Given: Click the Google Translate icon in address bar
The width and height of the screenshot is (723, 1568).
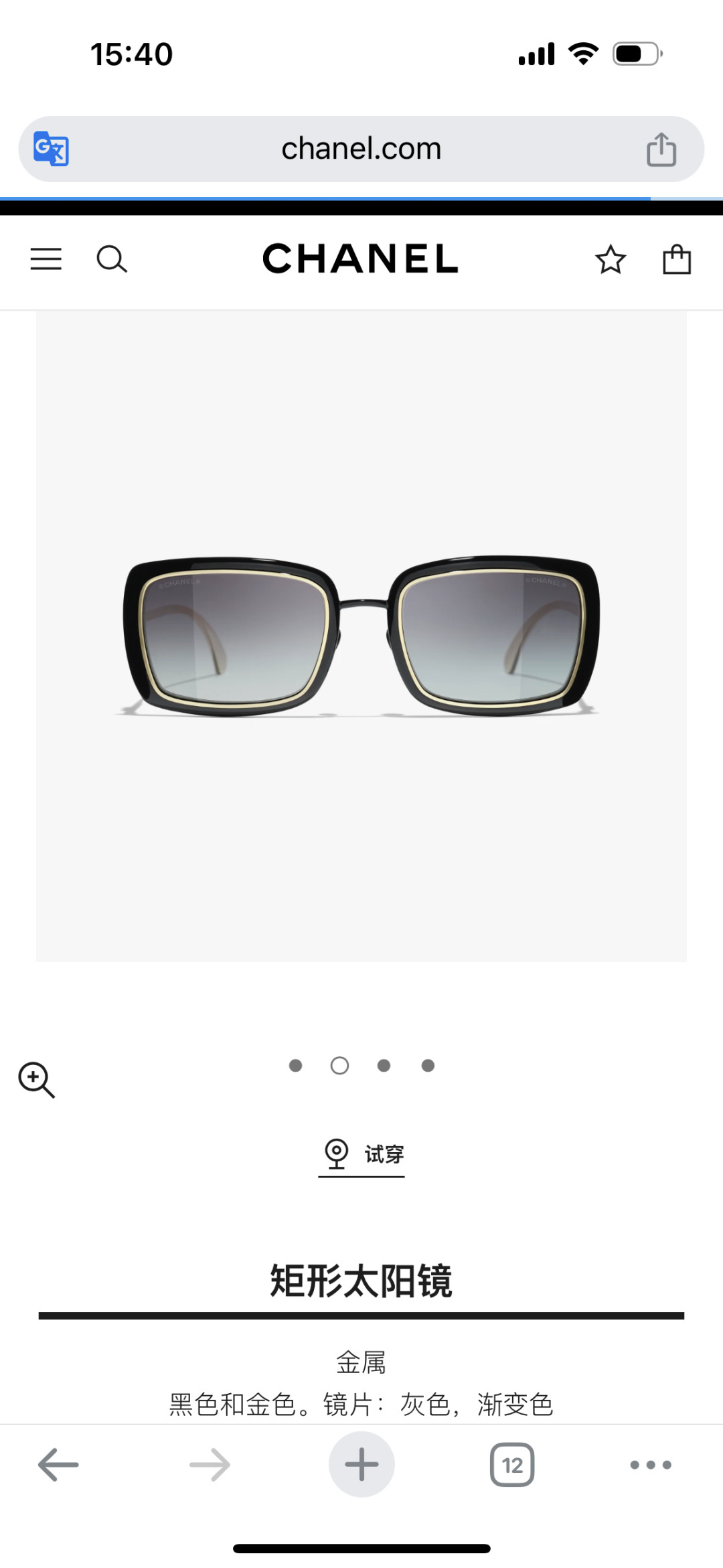Looking at the screenshot, I should click(x=51, y=149).
